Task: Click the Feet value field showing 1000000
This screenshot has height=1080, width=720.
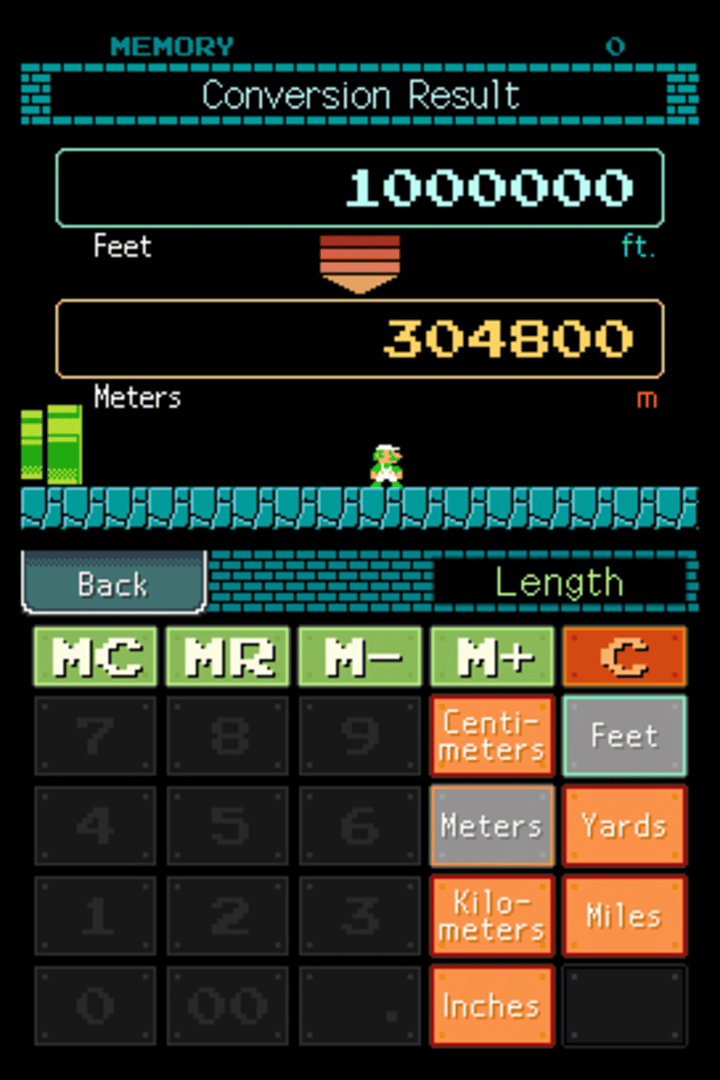Action: (360, 187)
